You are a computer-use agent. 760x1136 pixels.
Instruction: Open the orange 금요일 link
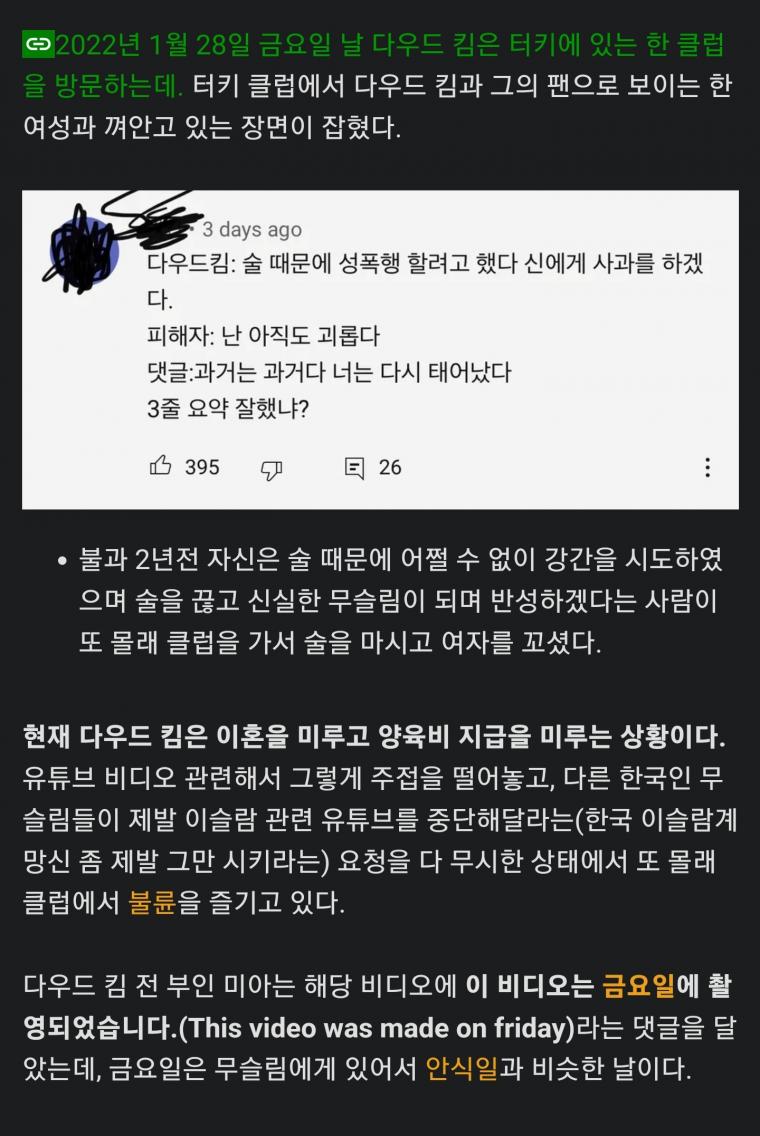(638, 988)
